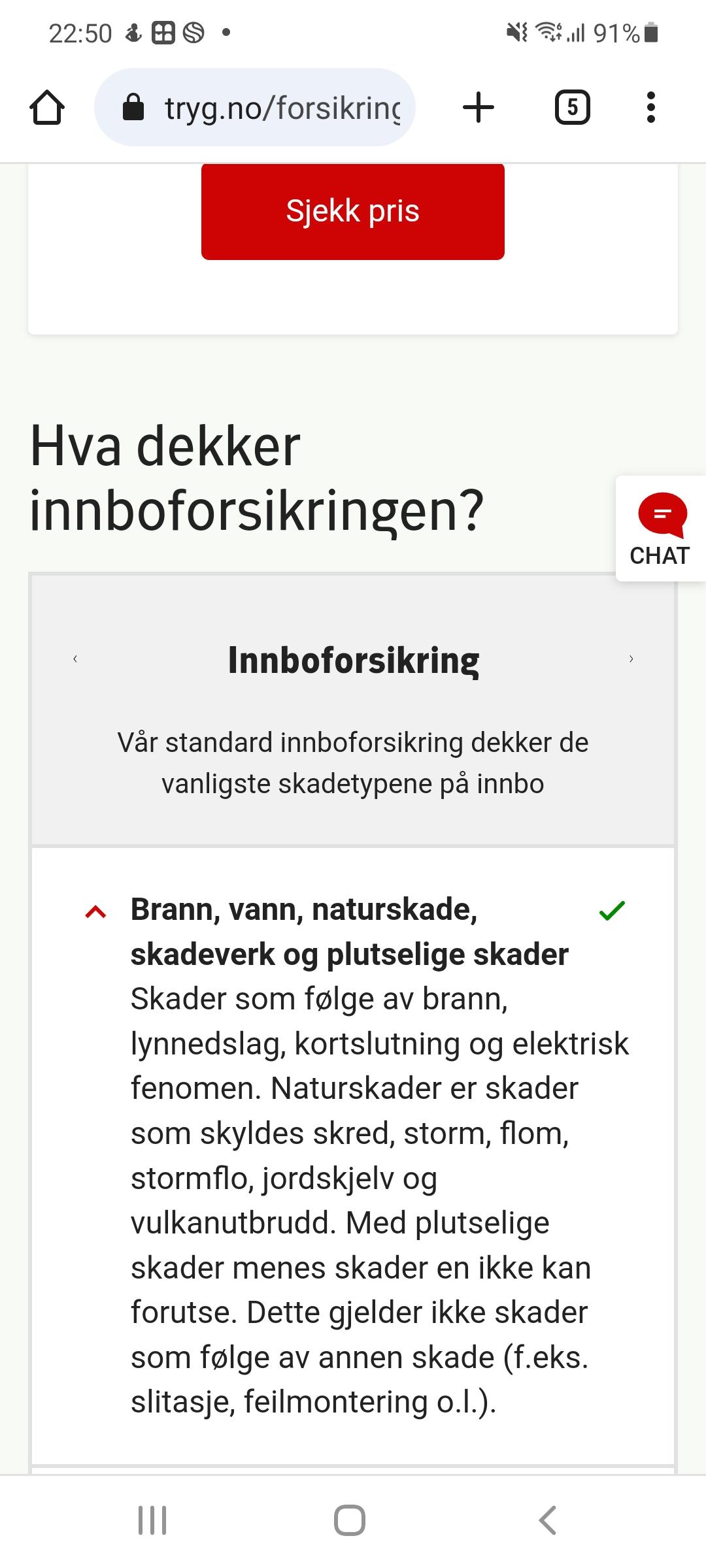
Task: Show the previous insurance type before Innboforsikring
Action: pyautogui.click(x=75, y=659)
